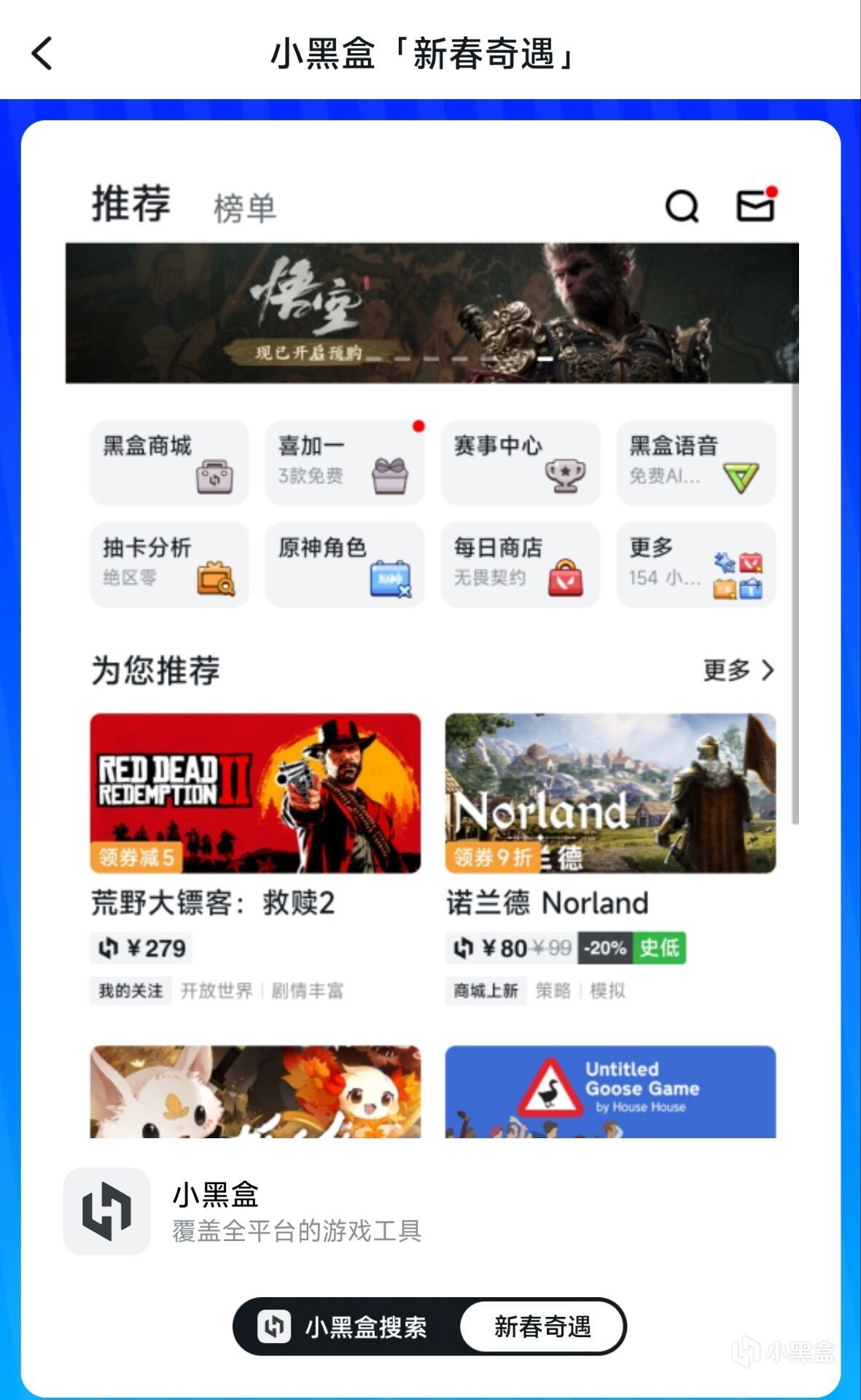Screen dimensions: 861x1400
Task: Select the 新春奇遇 option
Action: (542, 1326)
